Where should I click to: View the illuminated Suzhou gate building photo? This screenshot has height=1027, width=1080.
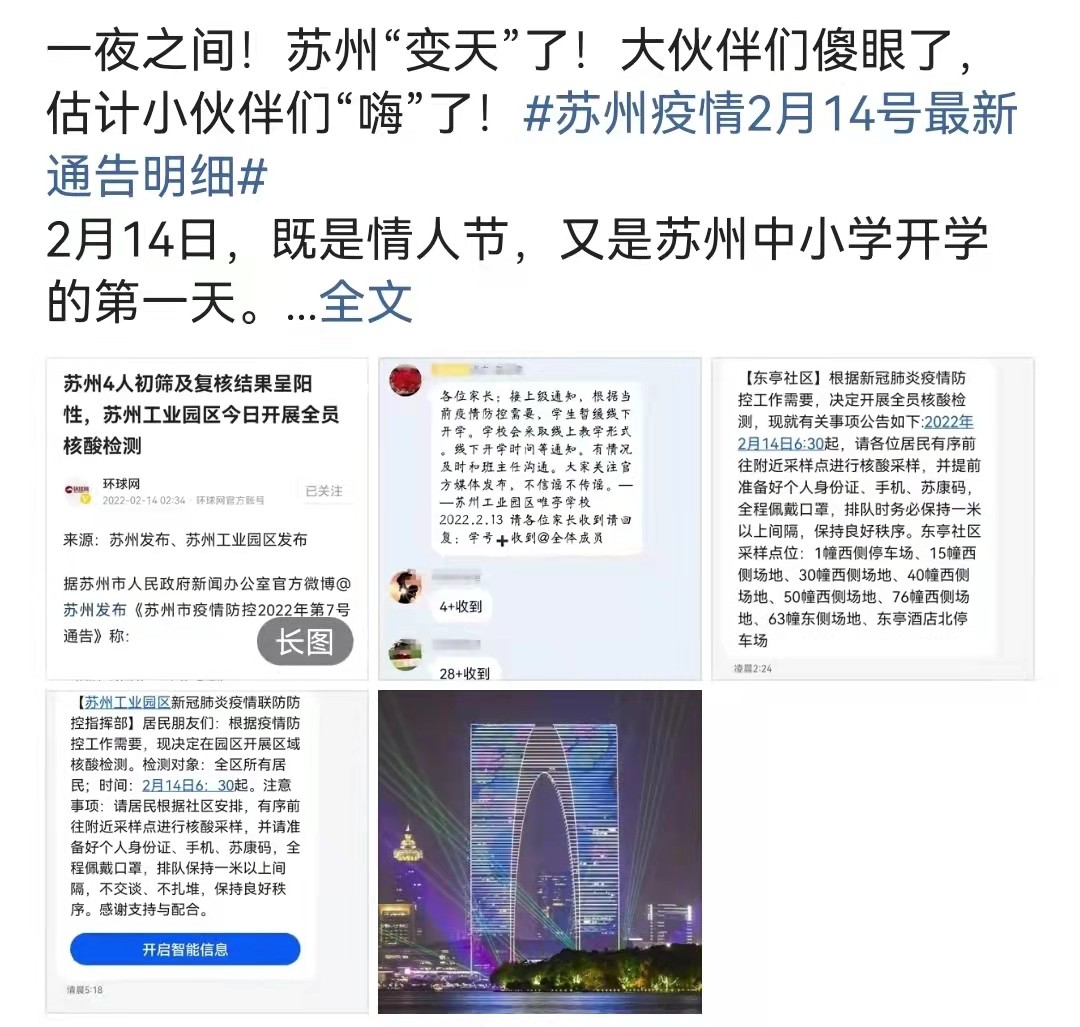[539, 850]
